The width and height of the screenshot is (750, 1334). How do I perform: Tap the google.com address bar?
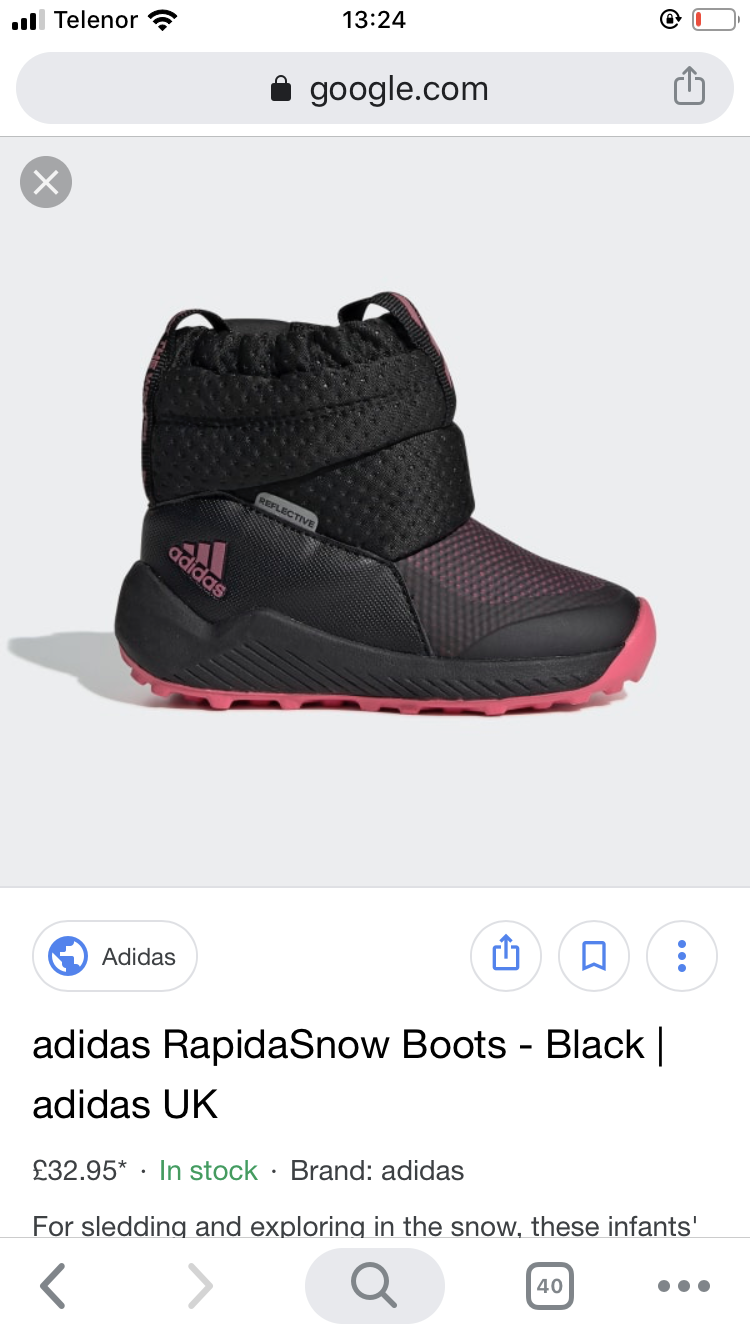(x=375, y=88)
